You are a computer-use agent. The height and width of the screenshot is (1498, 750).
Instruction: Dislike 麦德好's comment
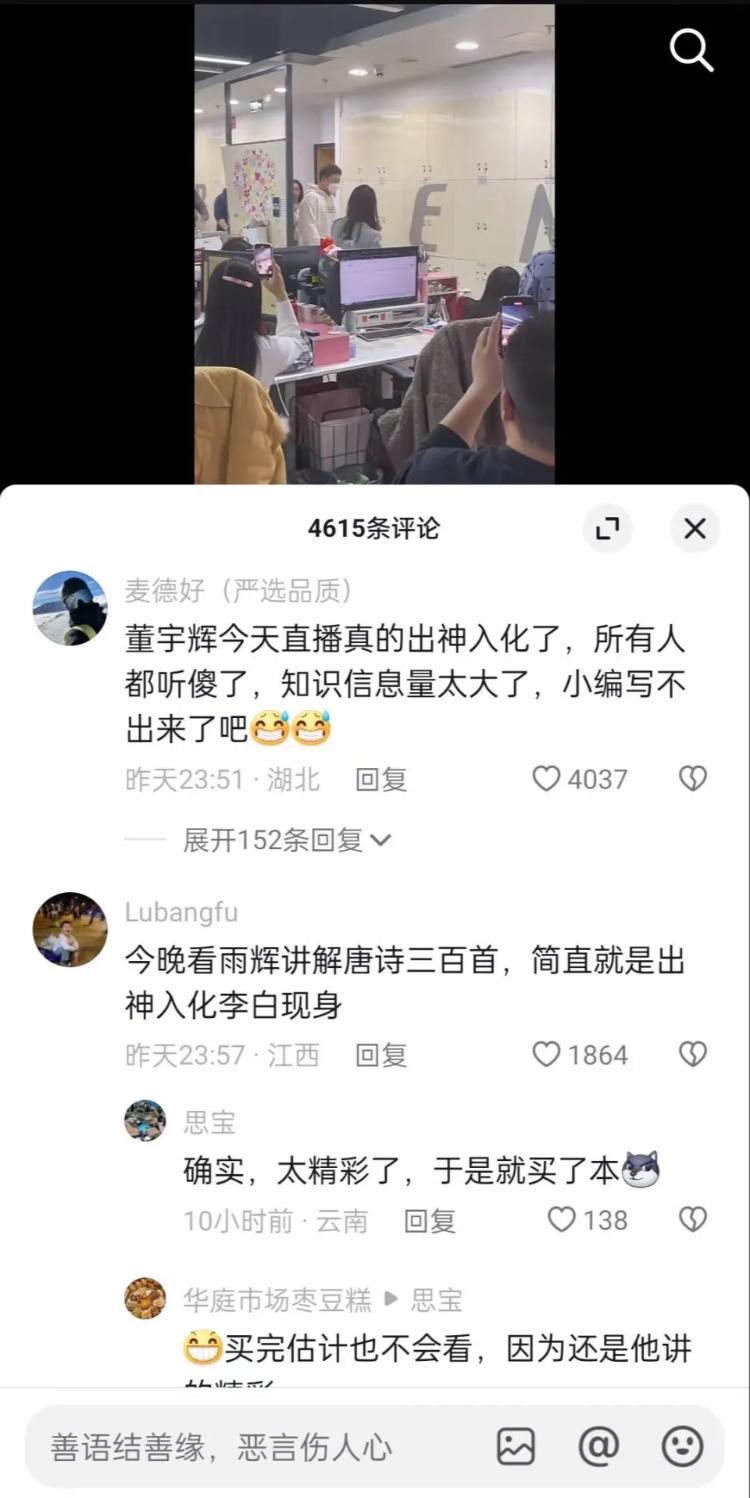(x=692, y=779)
